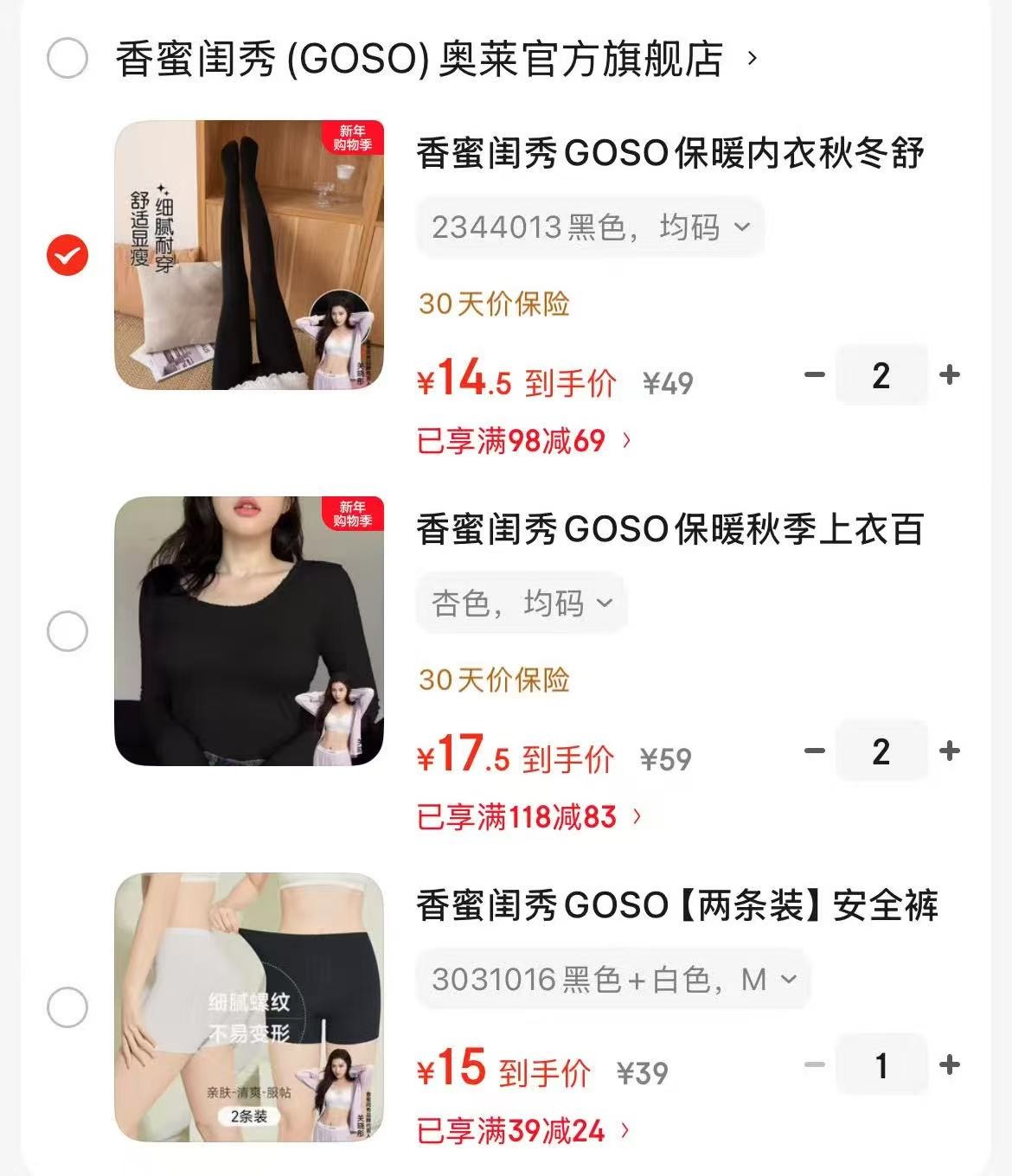
Task: View the 已享满118减83 discount details
Action: (529, 816)
